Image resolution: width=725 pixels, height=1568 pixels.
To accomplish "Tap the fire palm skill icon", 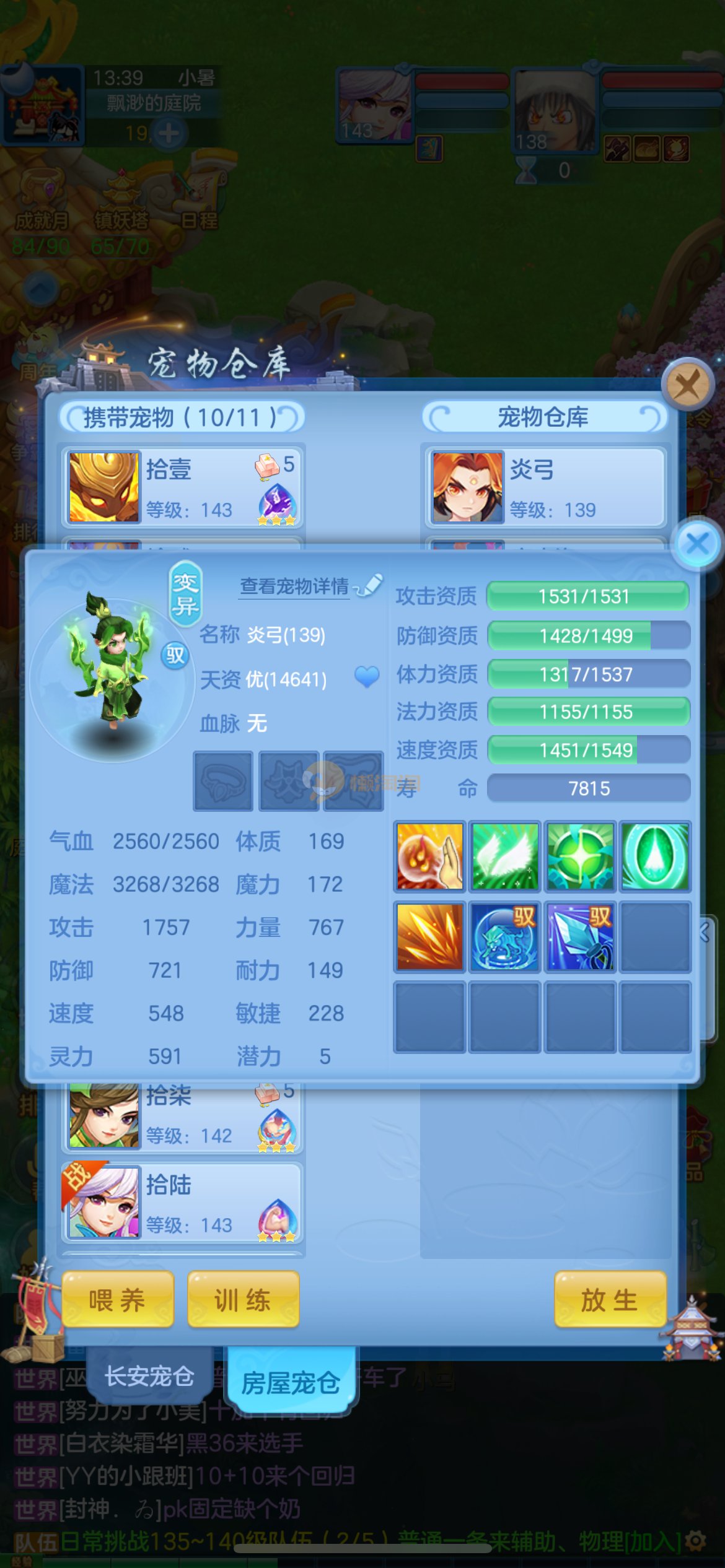I will (429, 856).
